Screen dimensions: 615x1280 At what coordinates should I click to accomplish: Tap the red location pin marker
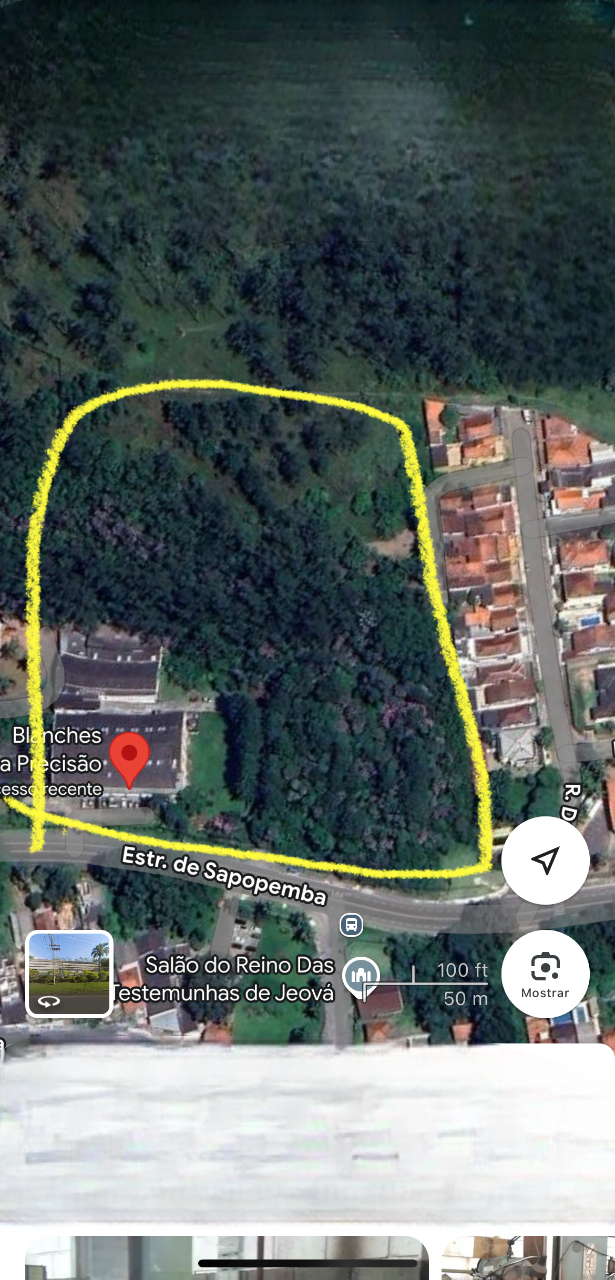tap(128, 760)
